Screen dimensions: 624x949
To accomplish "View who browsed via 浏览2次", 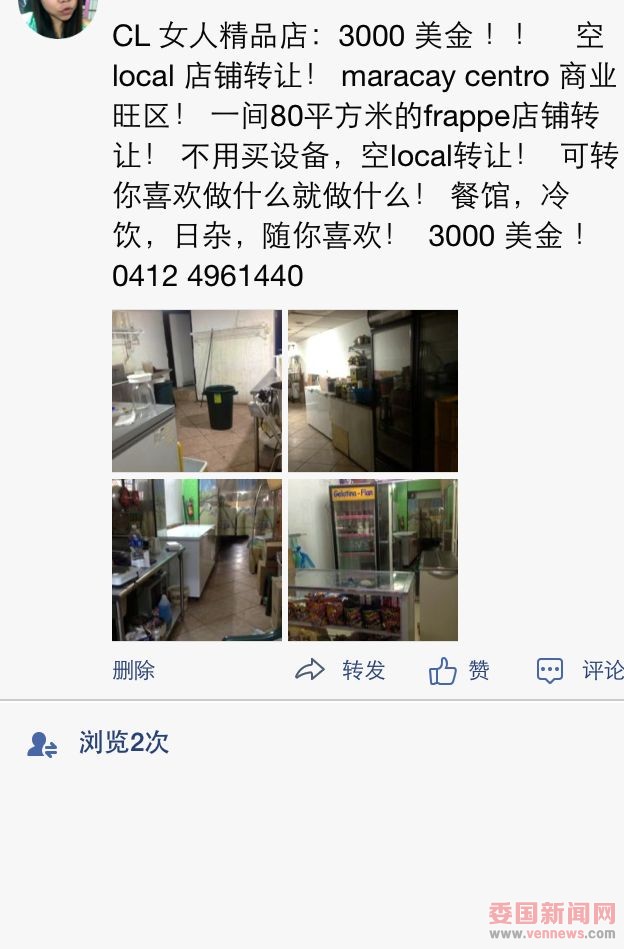I will 100,743.
